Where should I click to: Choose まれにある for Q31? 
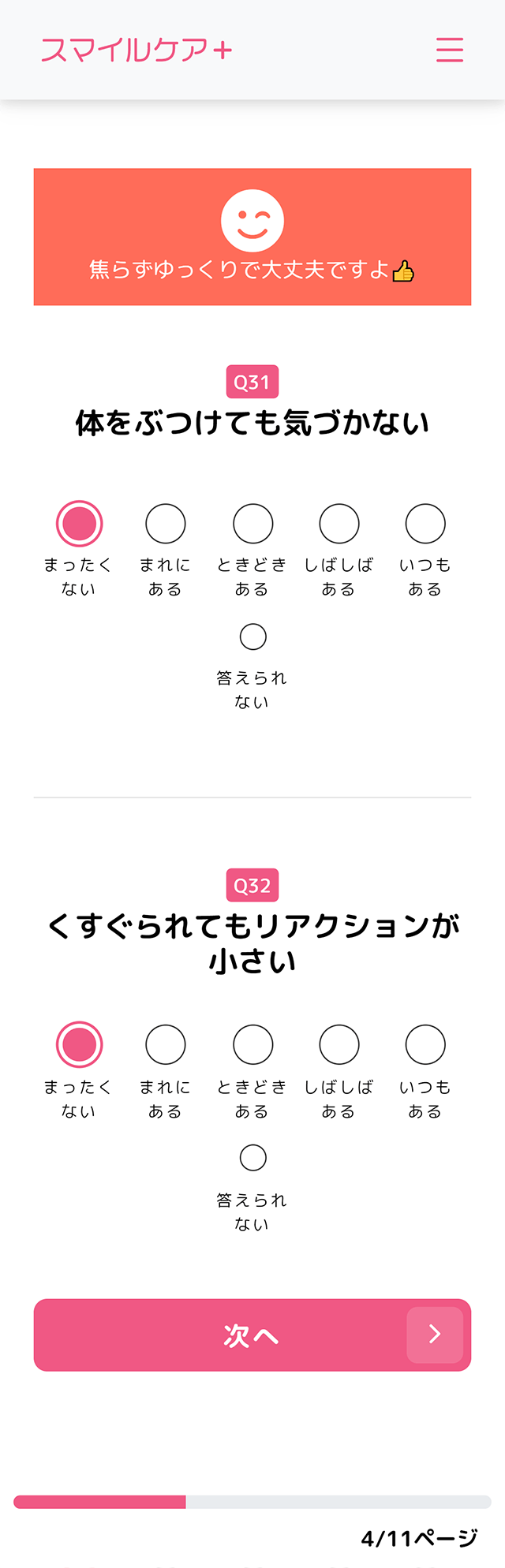tap(166, 524)
